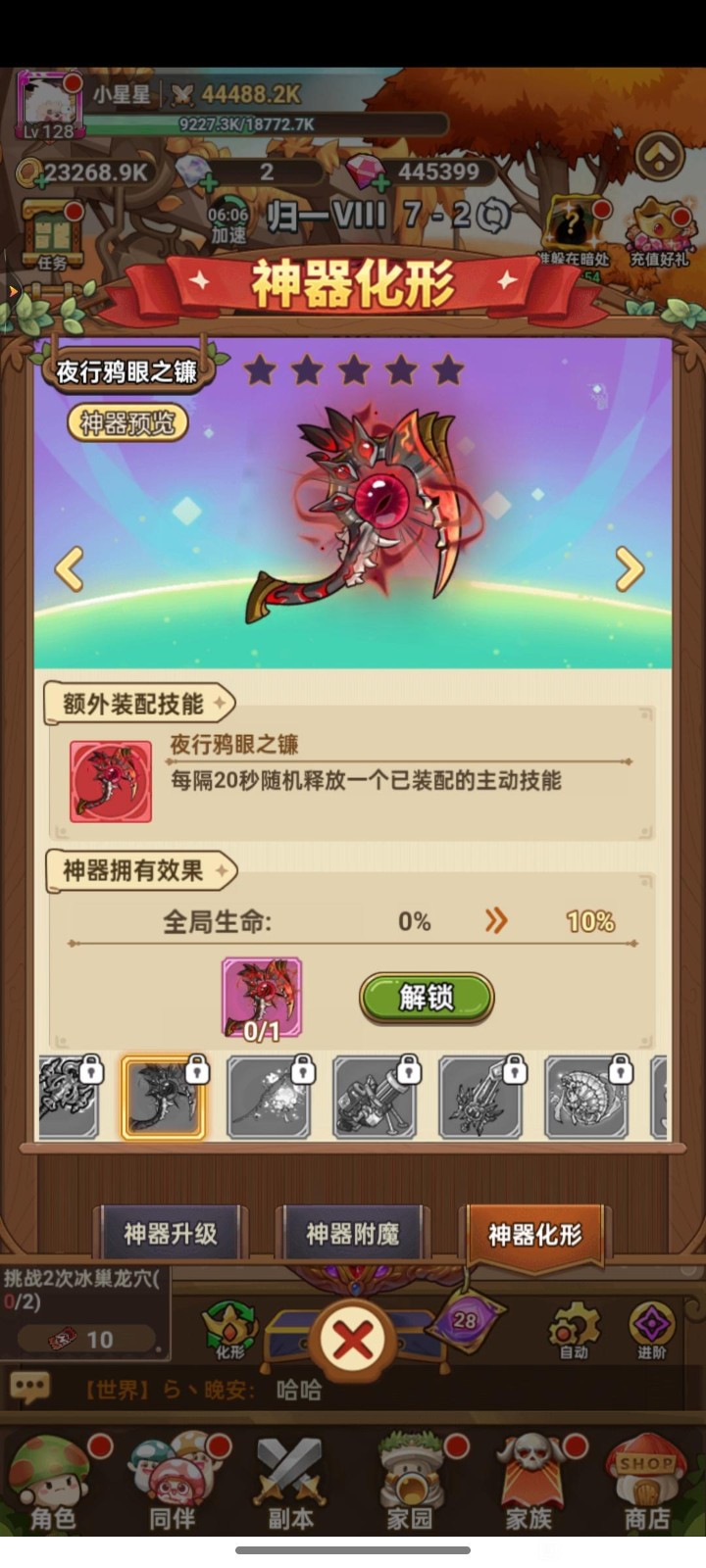The image size is (706, 1568).
Task: Close the panel with the red X
Action: coord(353,1340)
